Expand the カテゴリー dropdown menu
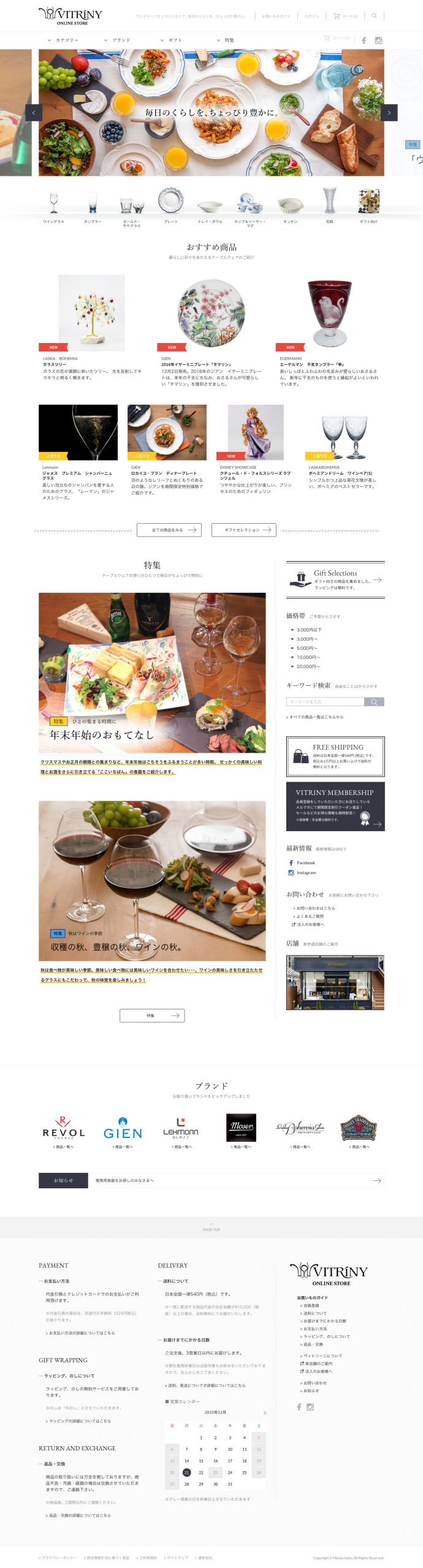Viewport: 423px width, 1568px height. click(x=63, y=40)
